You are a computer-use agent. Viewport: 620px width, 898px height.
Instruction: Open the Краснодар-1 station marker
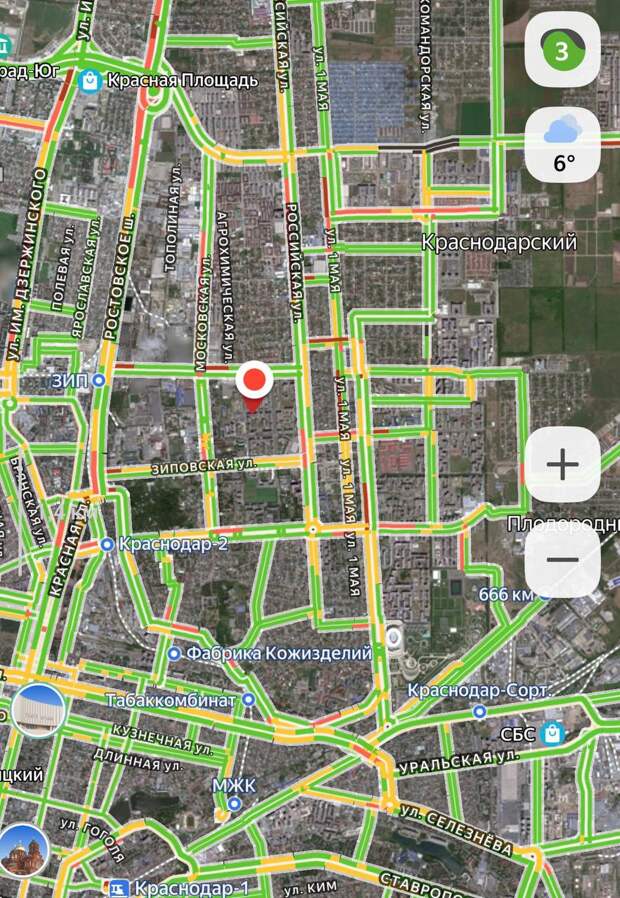pos(119,887)
